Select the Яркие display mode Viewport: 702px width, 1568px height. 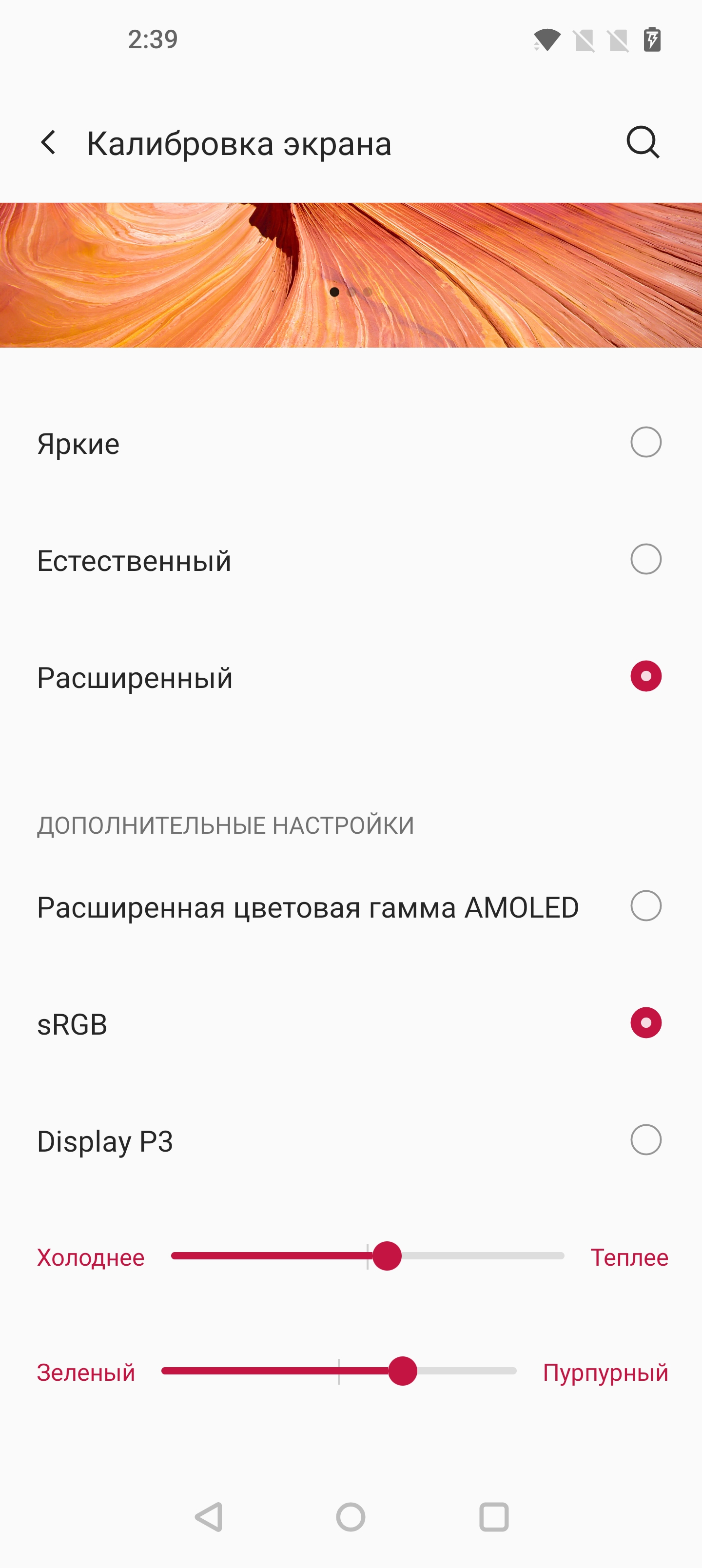point(645,442)
